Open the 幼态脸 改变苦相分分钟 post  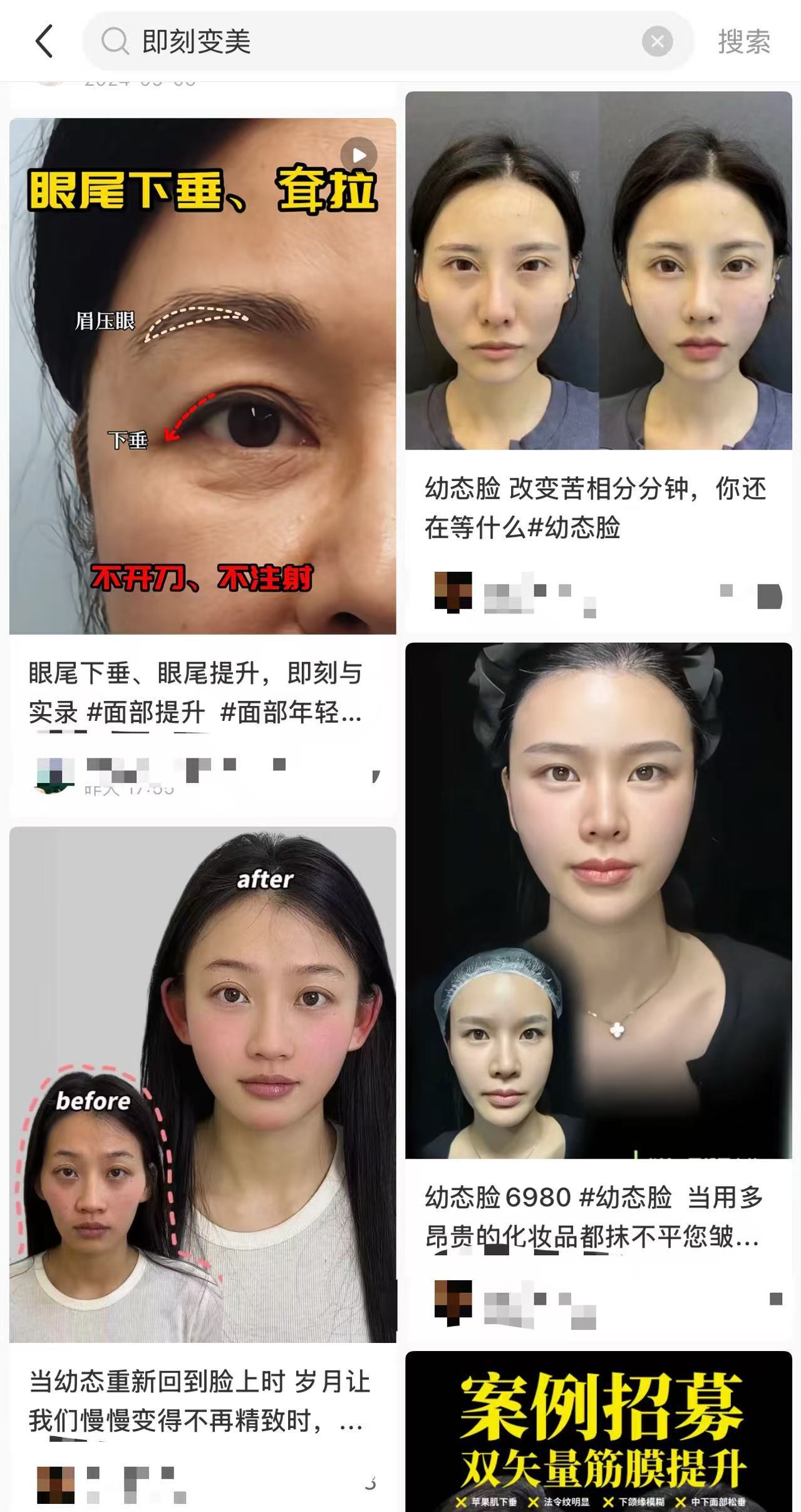(x=598, y=271)
